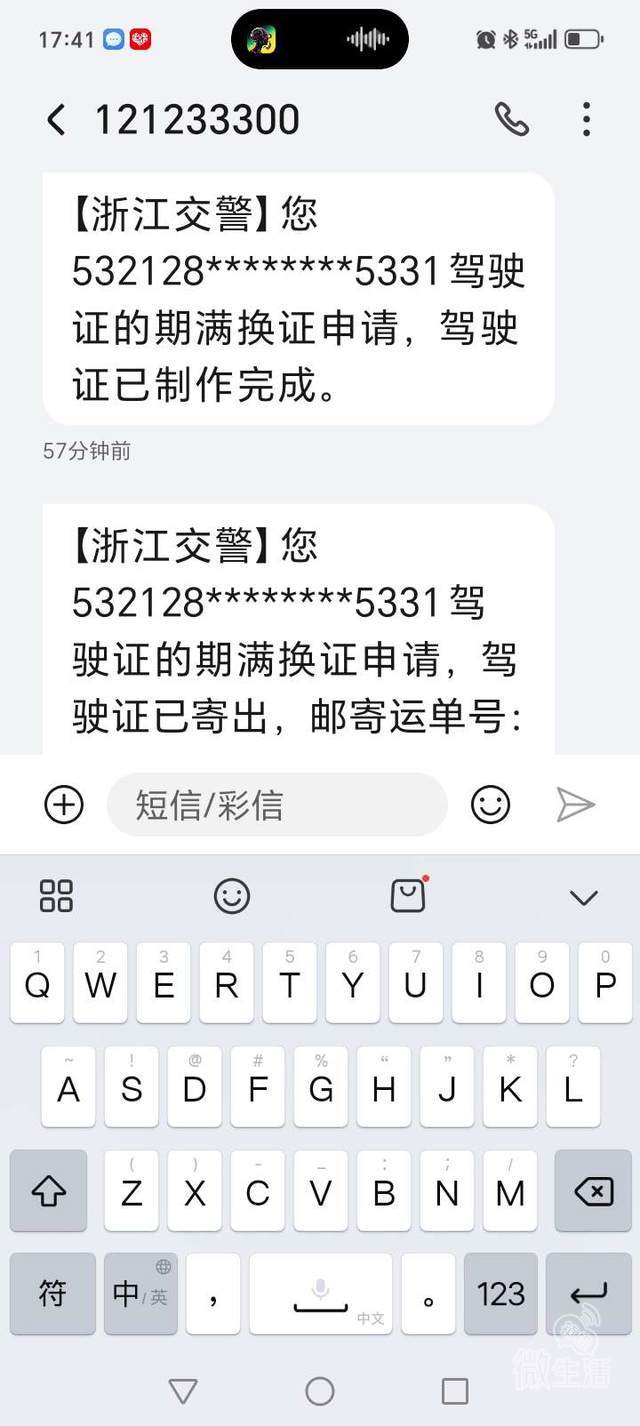Viewport: 640px width, 1426px height.
Task: Collapse the keyboard with the down chevron
Action: click(583, 897)
